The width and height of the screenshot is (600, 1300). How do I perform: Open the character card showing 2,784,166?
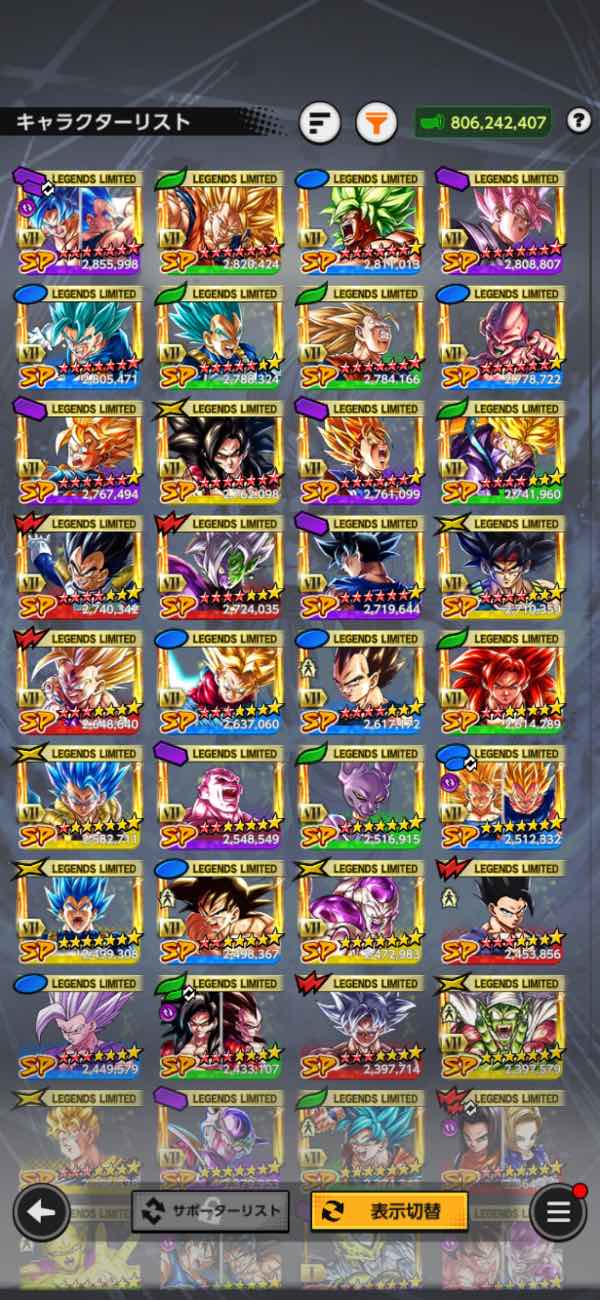tap(360, 338)
